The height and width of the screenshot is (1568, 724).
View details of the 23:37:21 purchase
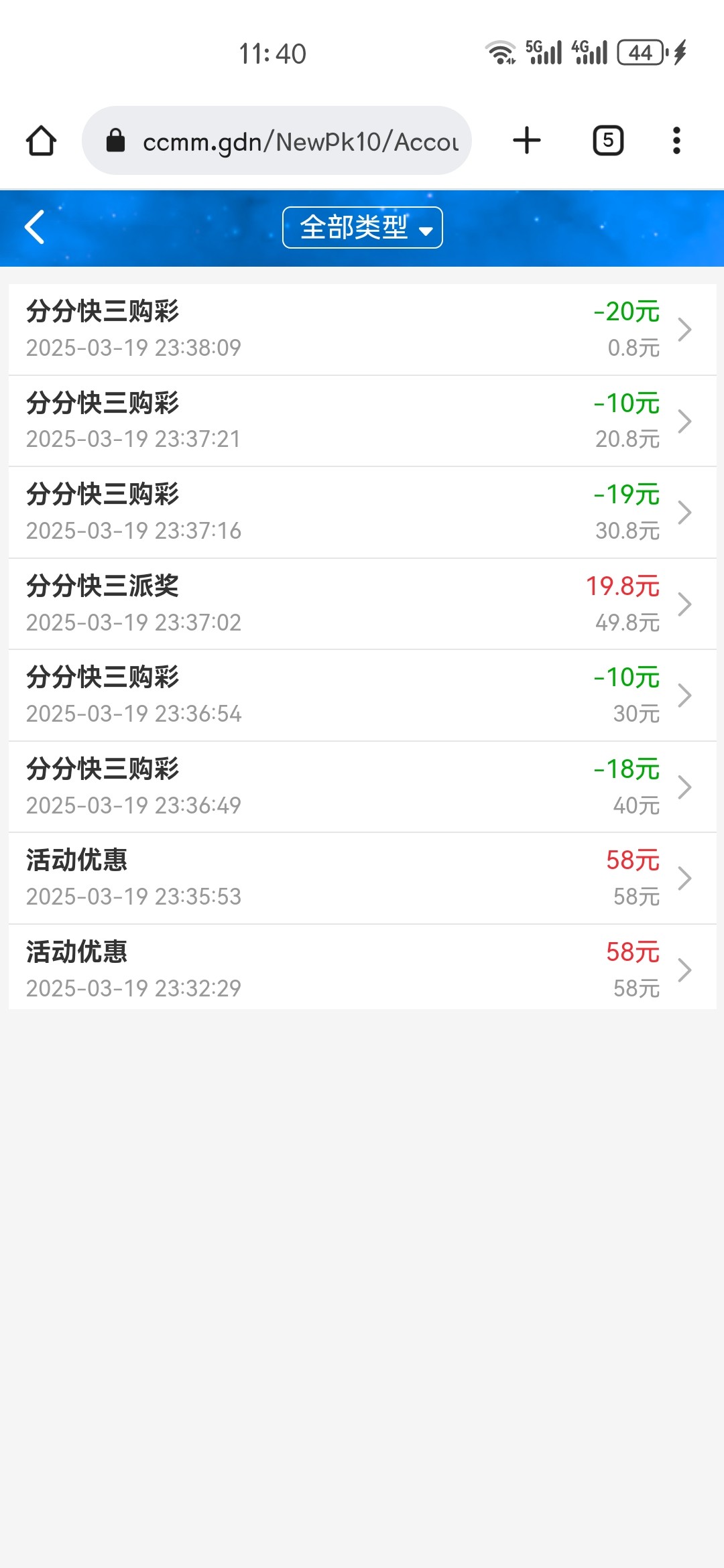click(x=363, y=421)
